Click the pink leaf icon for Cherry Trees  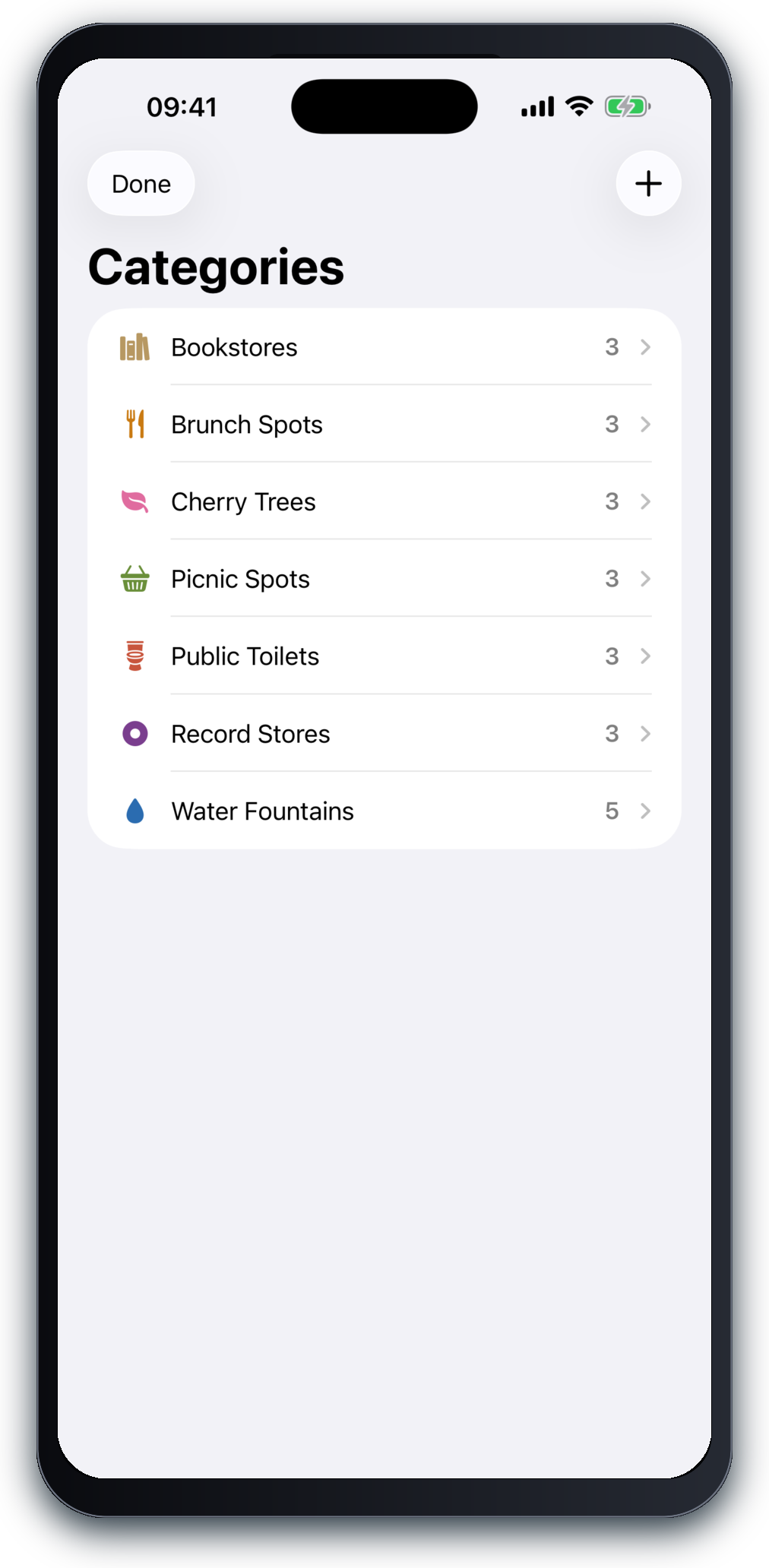click(x=134, y=501)
